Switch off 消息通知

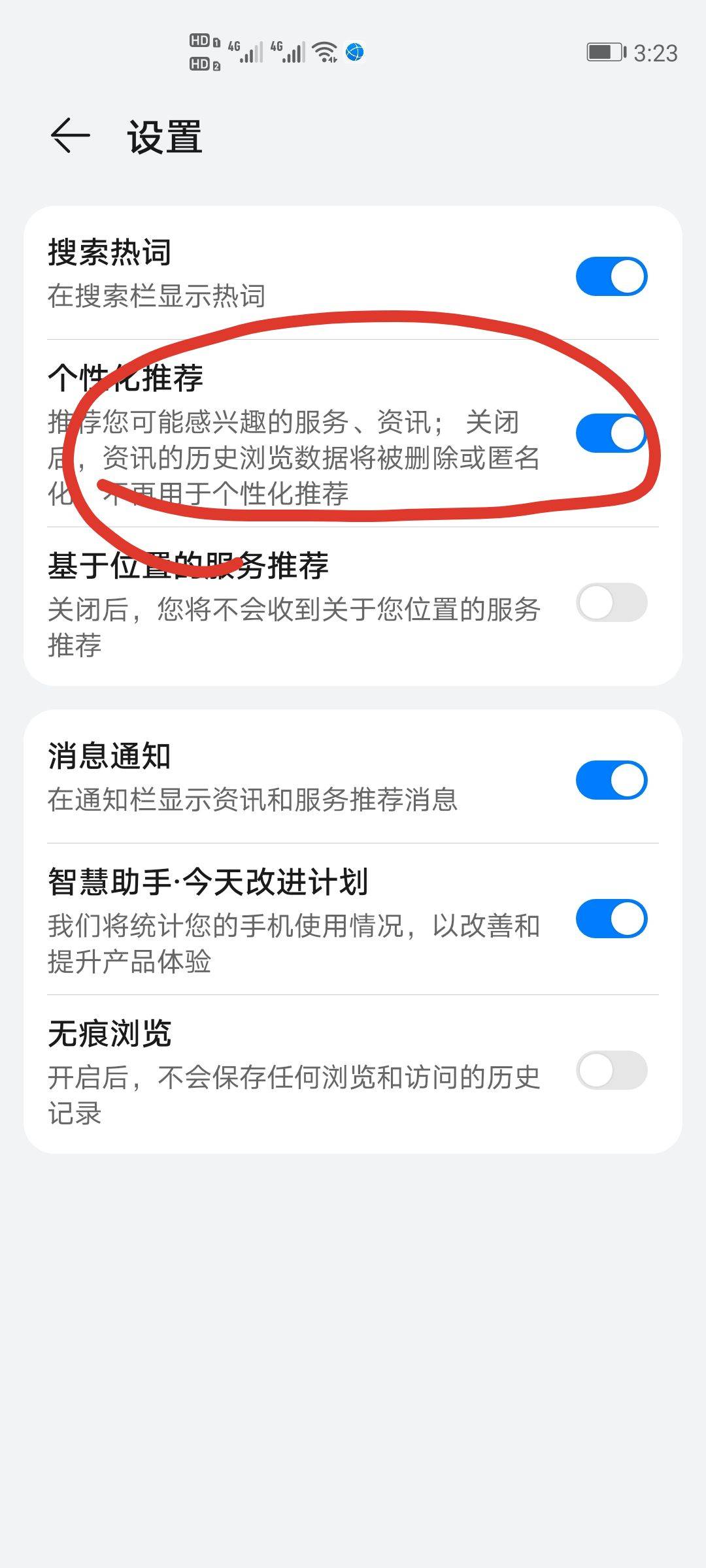coord(611,780)
